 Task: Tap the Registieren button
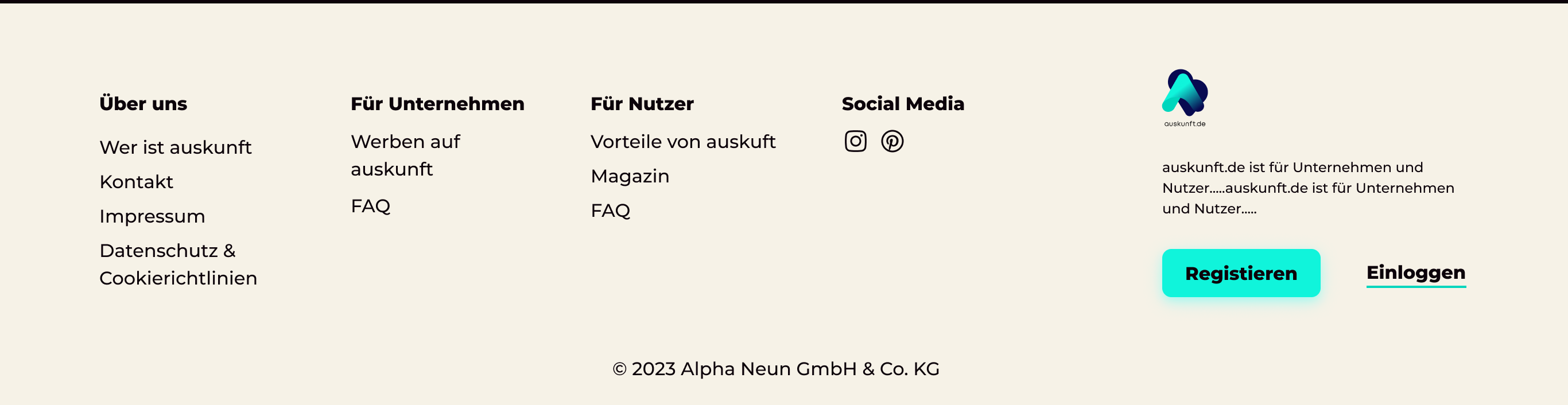tap(1240, 273)
